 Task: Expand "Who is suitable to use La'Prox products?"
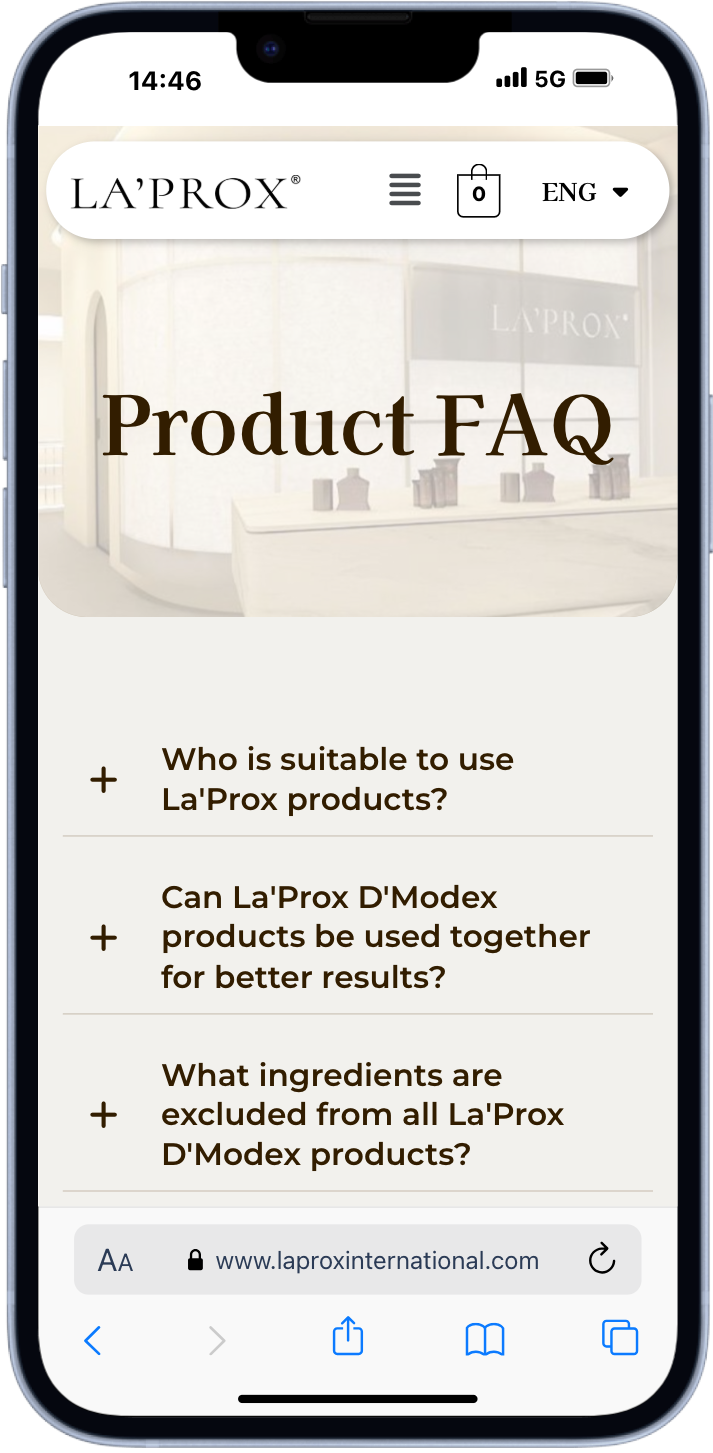pos(358,779)
